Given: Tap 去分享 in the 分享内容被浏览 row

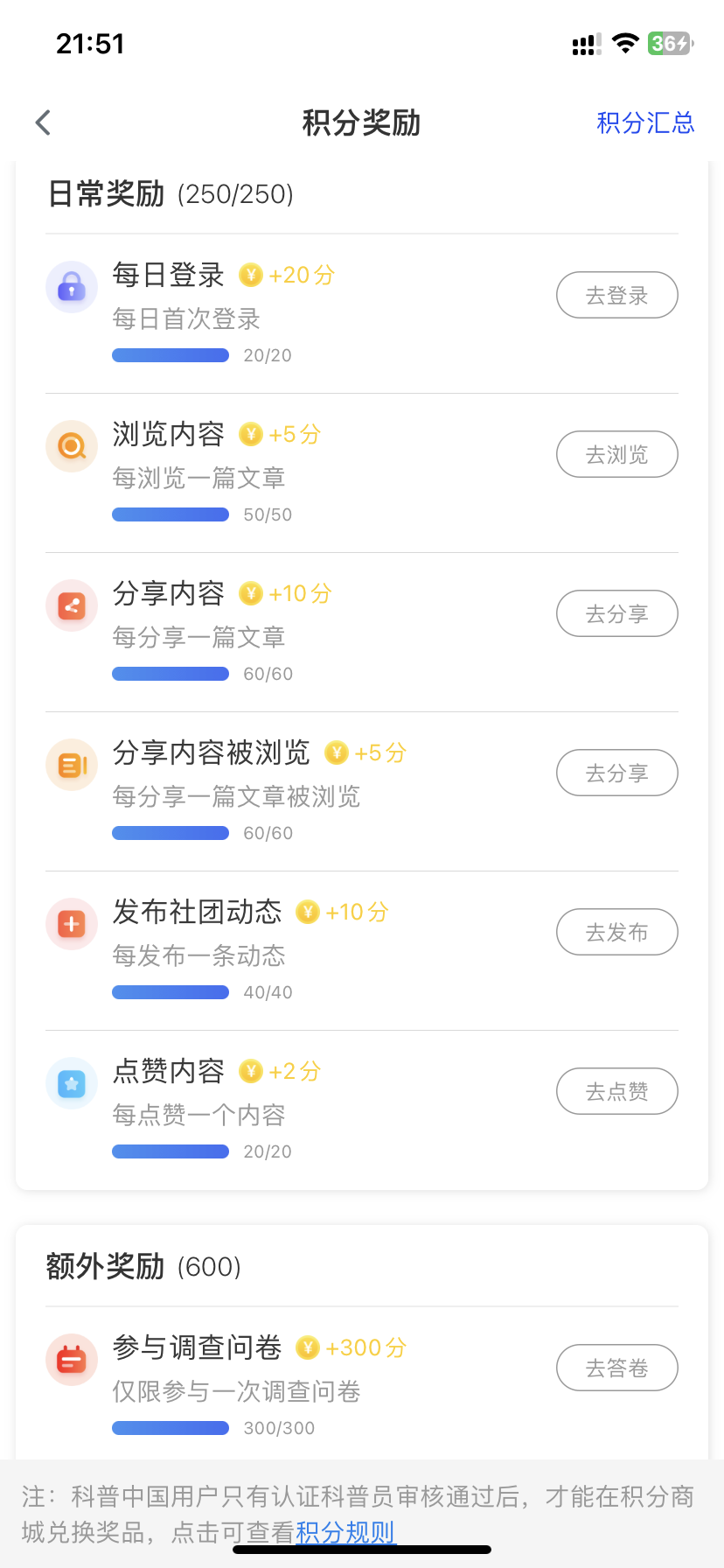Looking at the screenshot, I should coord(617,773).
